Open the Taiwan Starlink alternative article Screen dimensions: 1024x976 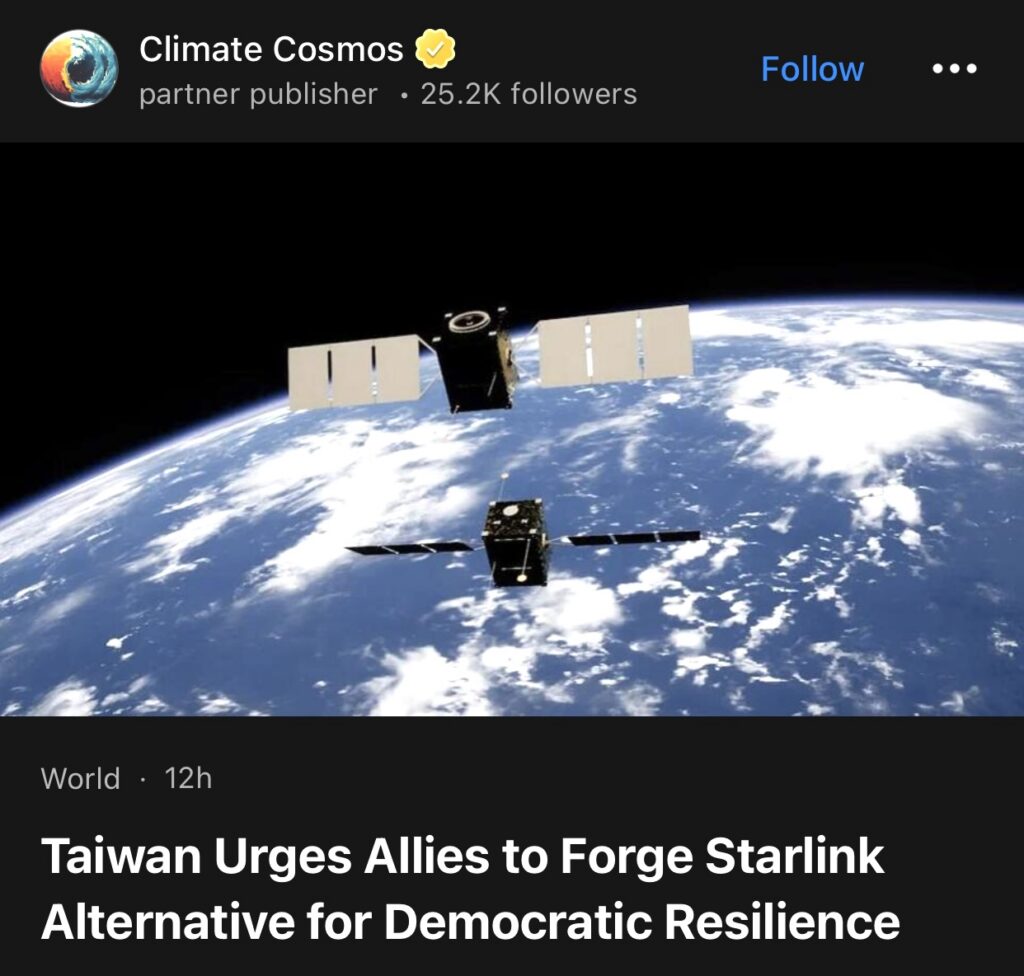[470, 889]
